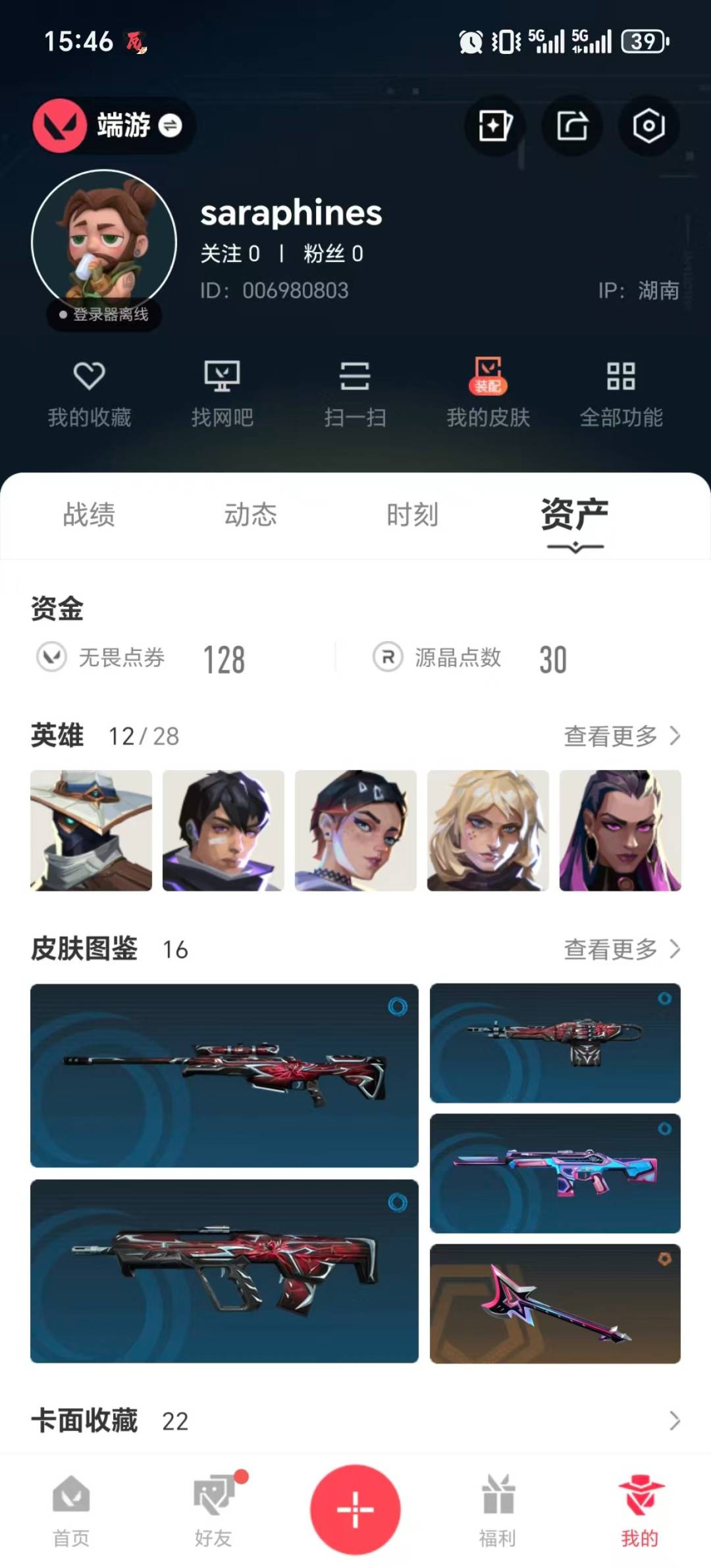Tap the red plus create button
The width and height of the screenshot is (711, 1568).
pos(355,1509)
